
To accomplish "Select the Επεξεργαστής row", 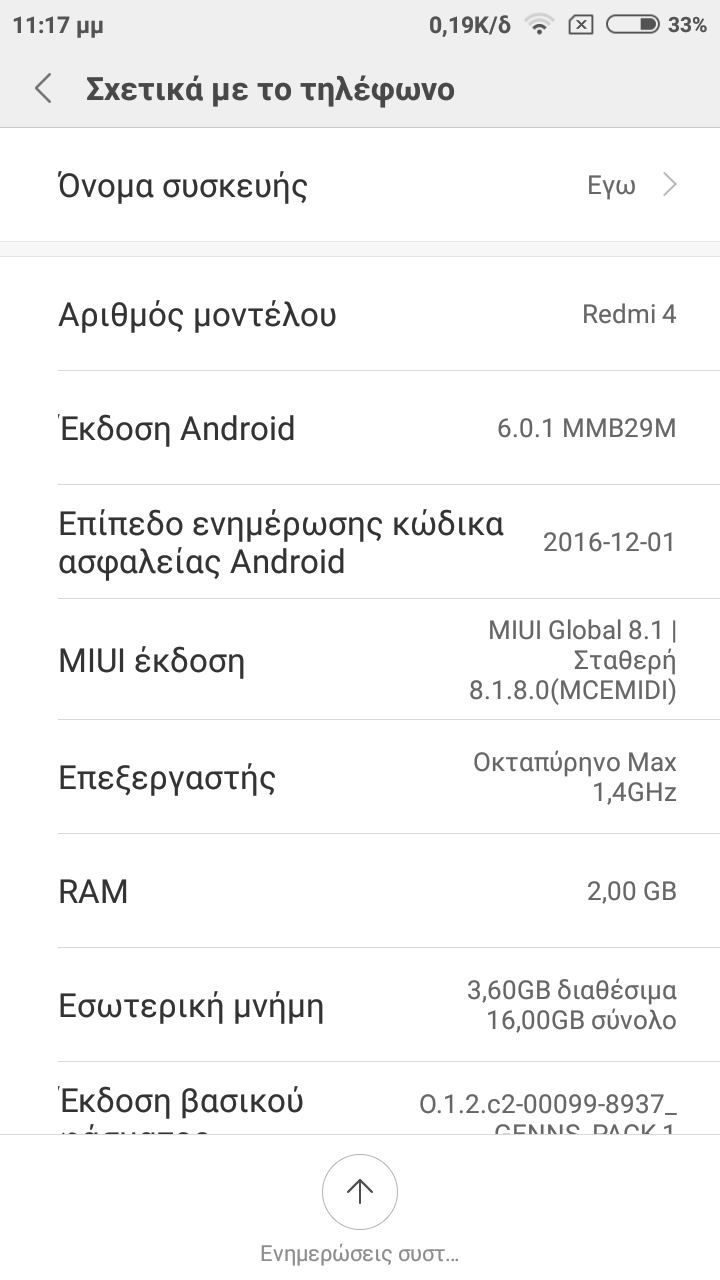I will pos(360,777).
